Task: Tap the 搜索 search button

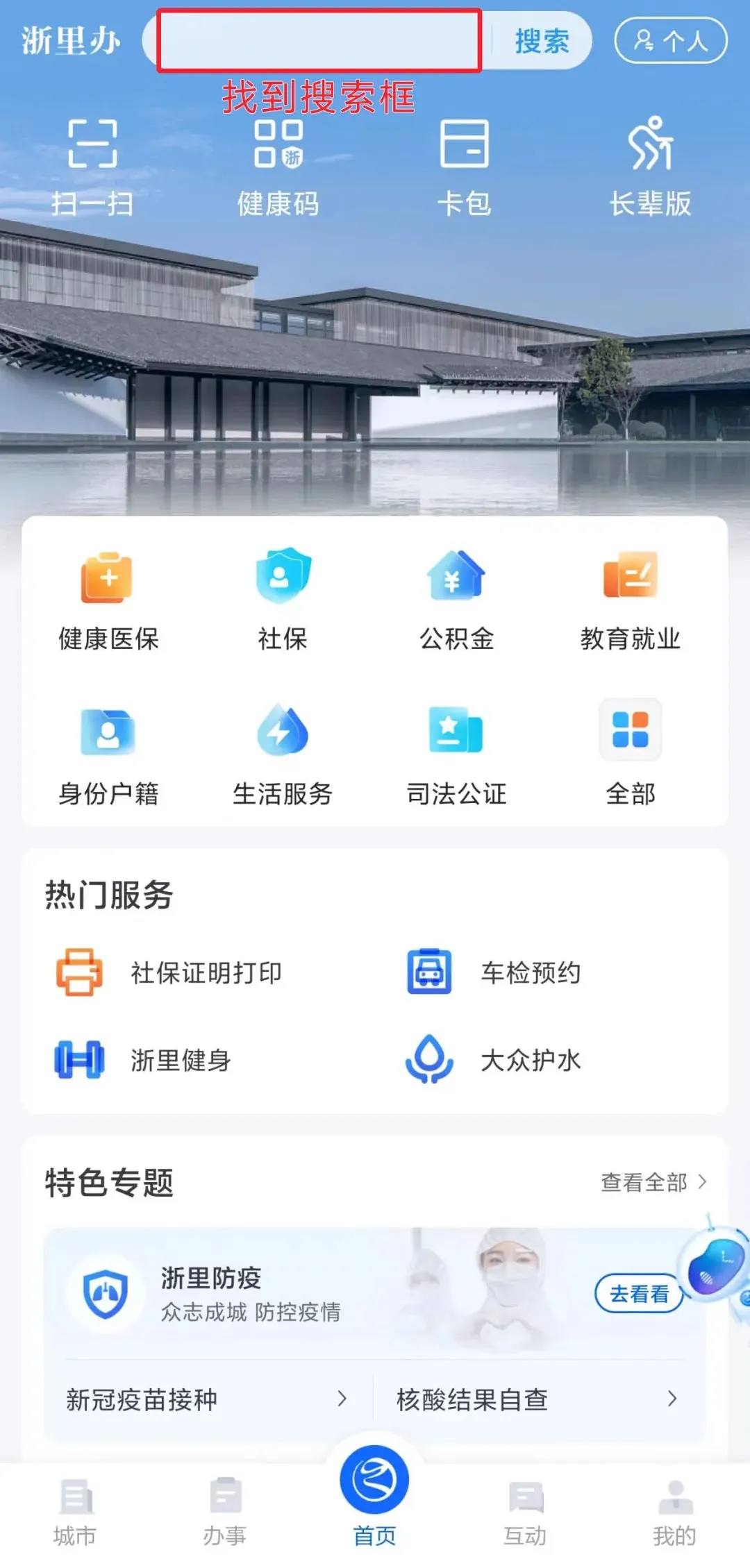Action: 542,41
